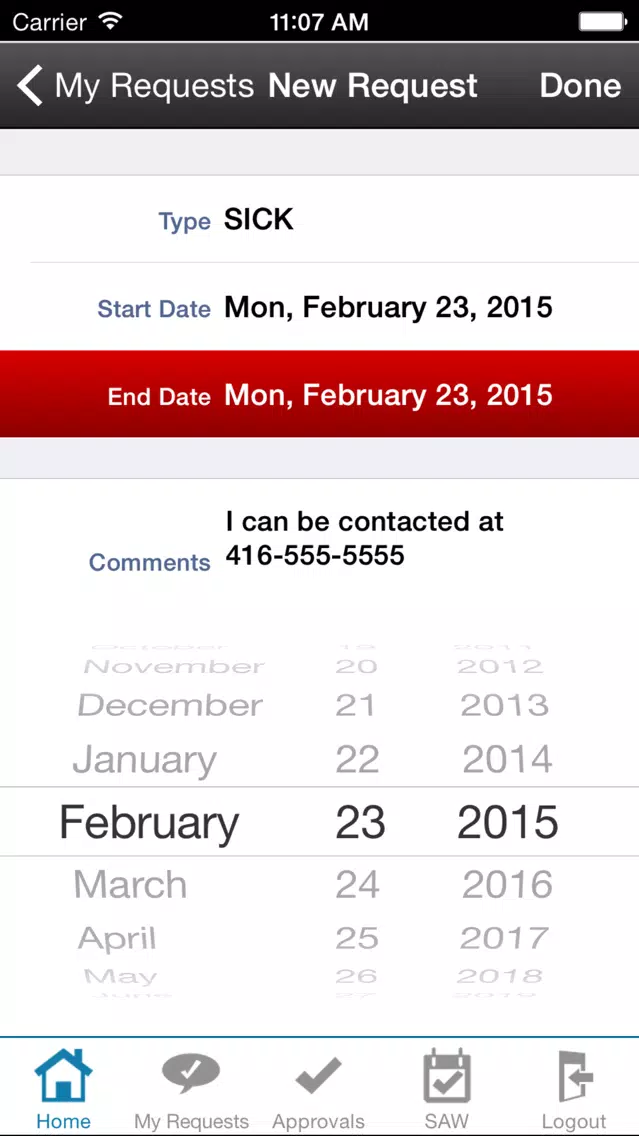The image size is (639, 1136).
Task: Select year 2016 in the picker
Action: tap(507, 885)
